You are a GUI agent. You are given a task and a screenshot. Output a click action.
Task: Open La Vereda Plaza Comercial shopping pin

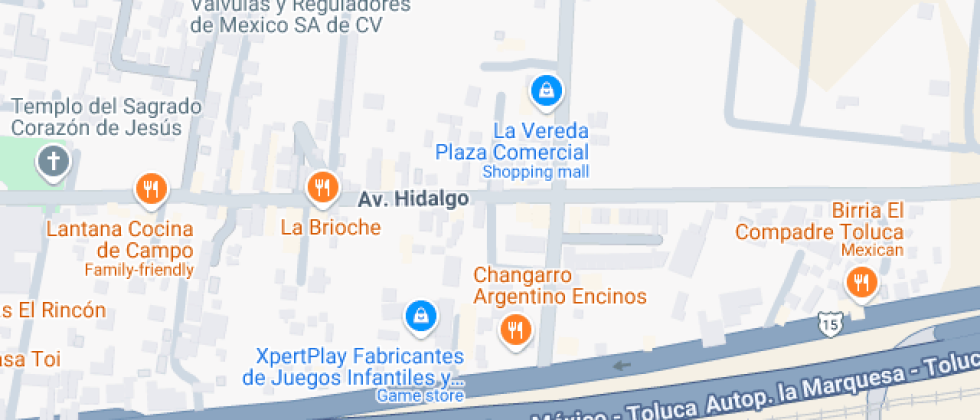[545, 92]
